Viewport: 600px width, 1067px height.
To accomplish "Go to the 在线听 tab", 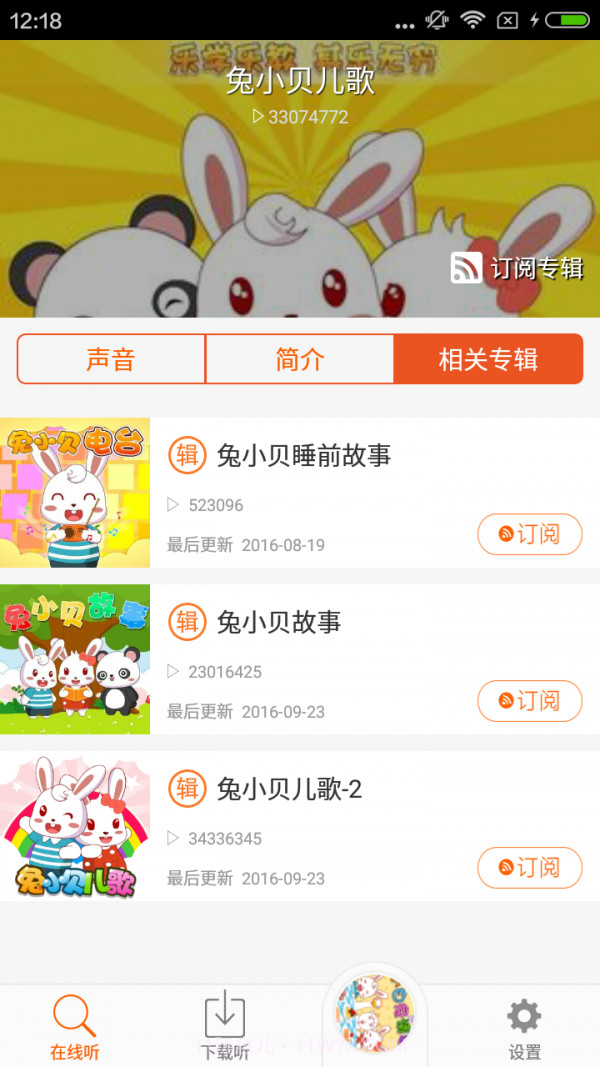I will coord(75,1027).
